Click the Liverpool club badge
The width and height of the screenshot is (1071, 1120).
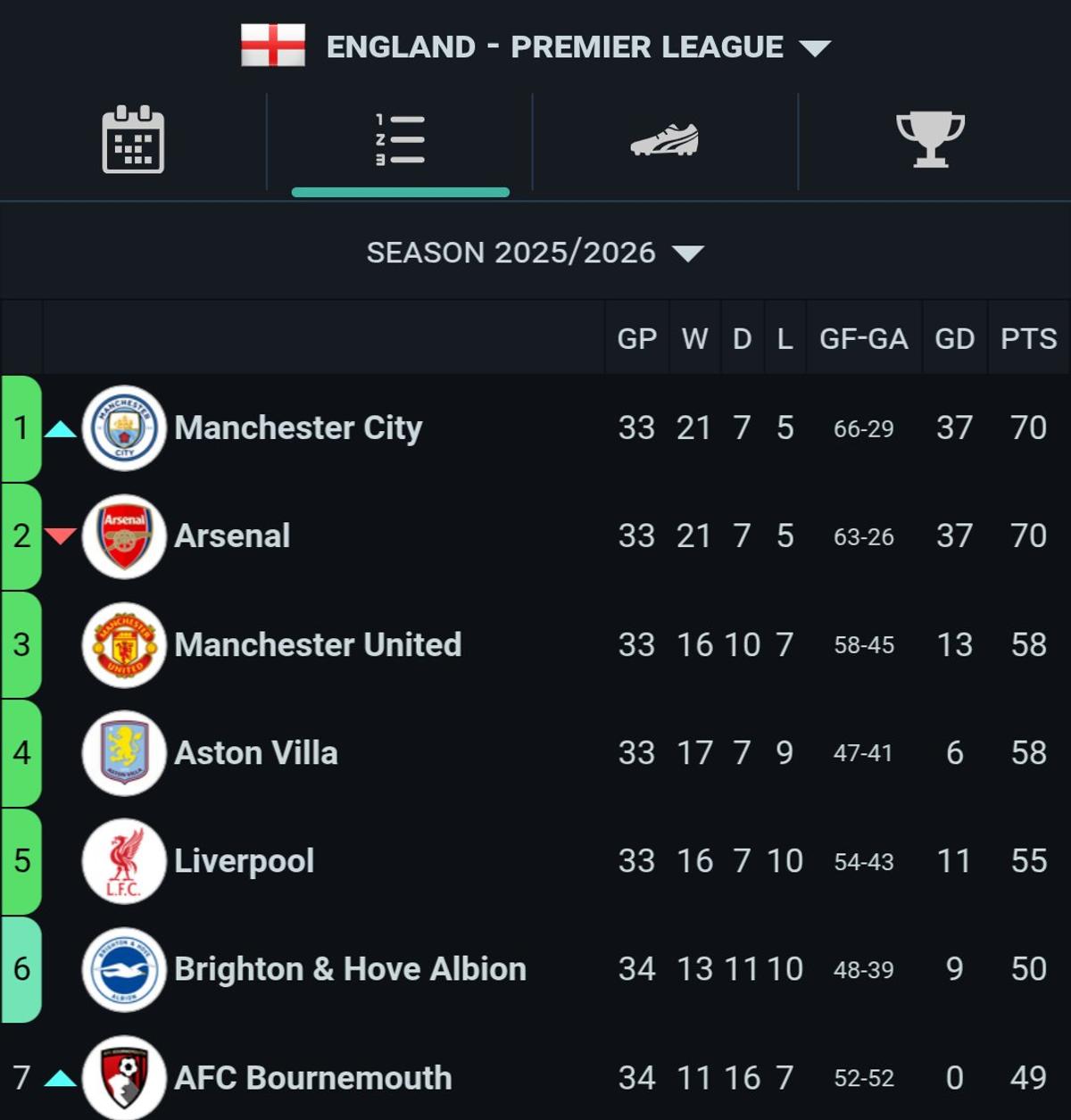tap(125, 860)
